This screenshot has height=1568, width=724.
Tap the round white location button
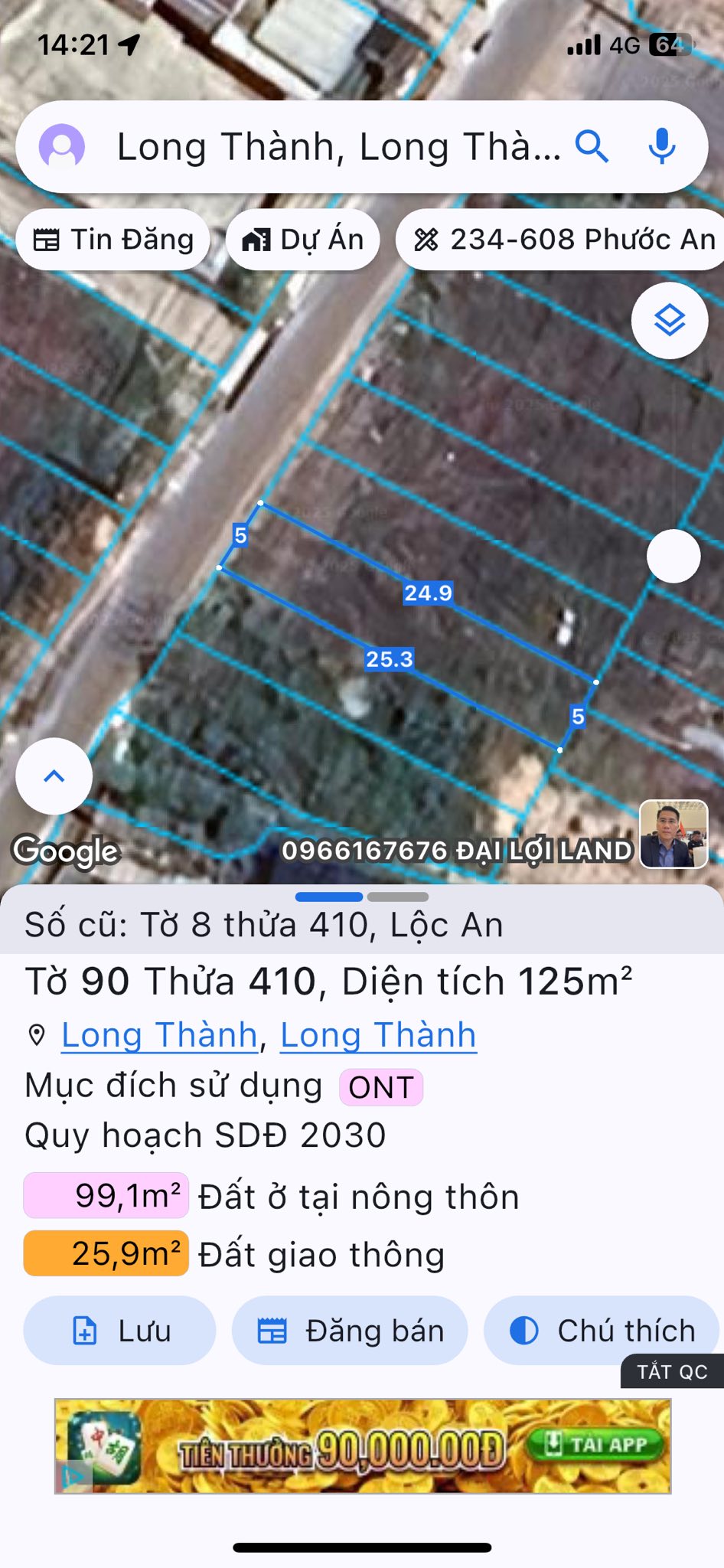pyautogui.click(x=673, y=557)
